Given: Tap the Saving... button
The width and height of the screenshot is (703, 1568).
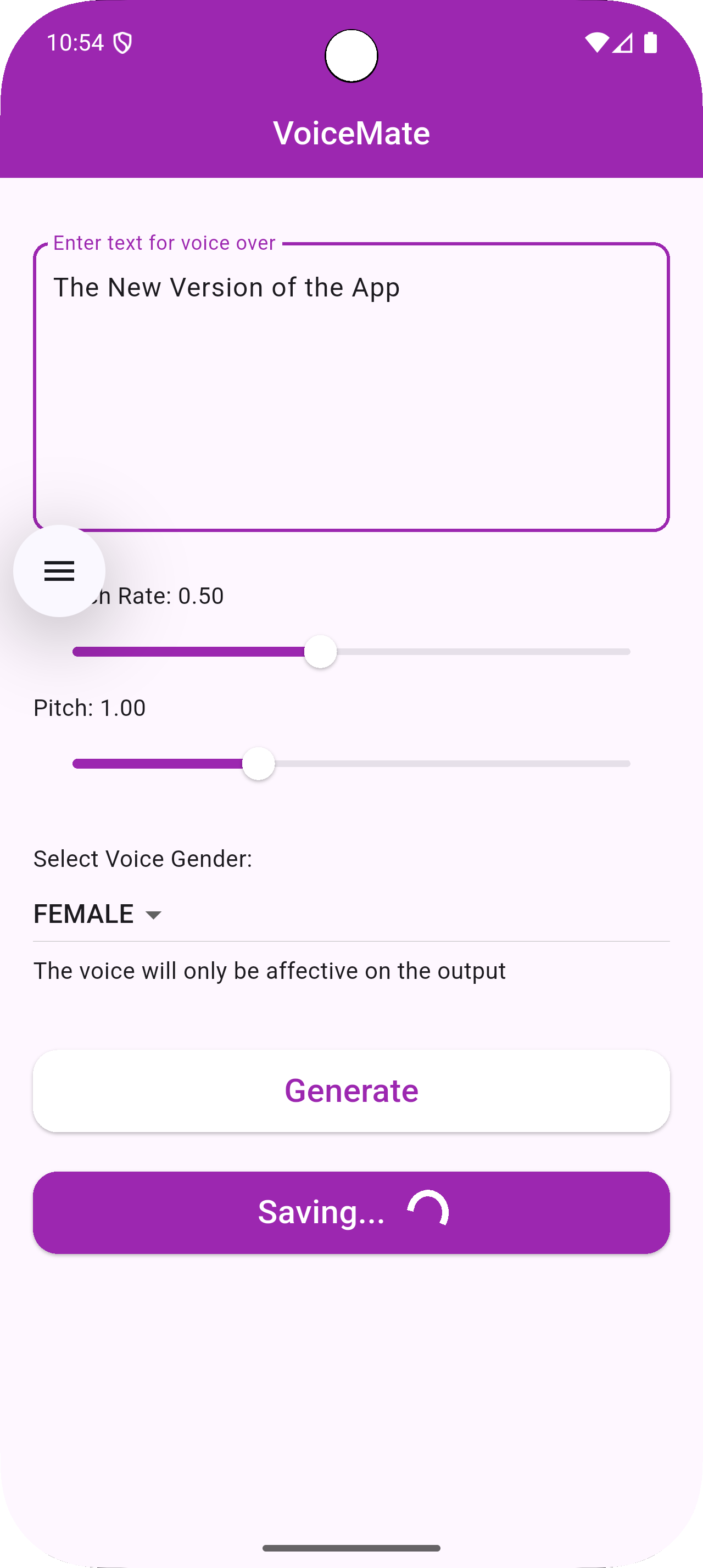Looking at the screenshot, I should coord(351,1213).
